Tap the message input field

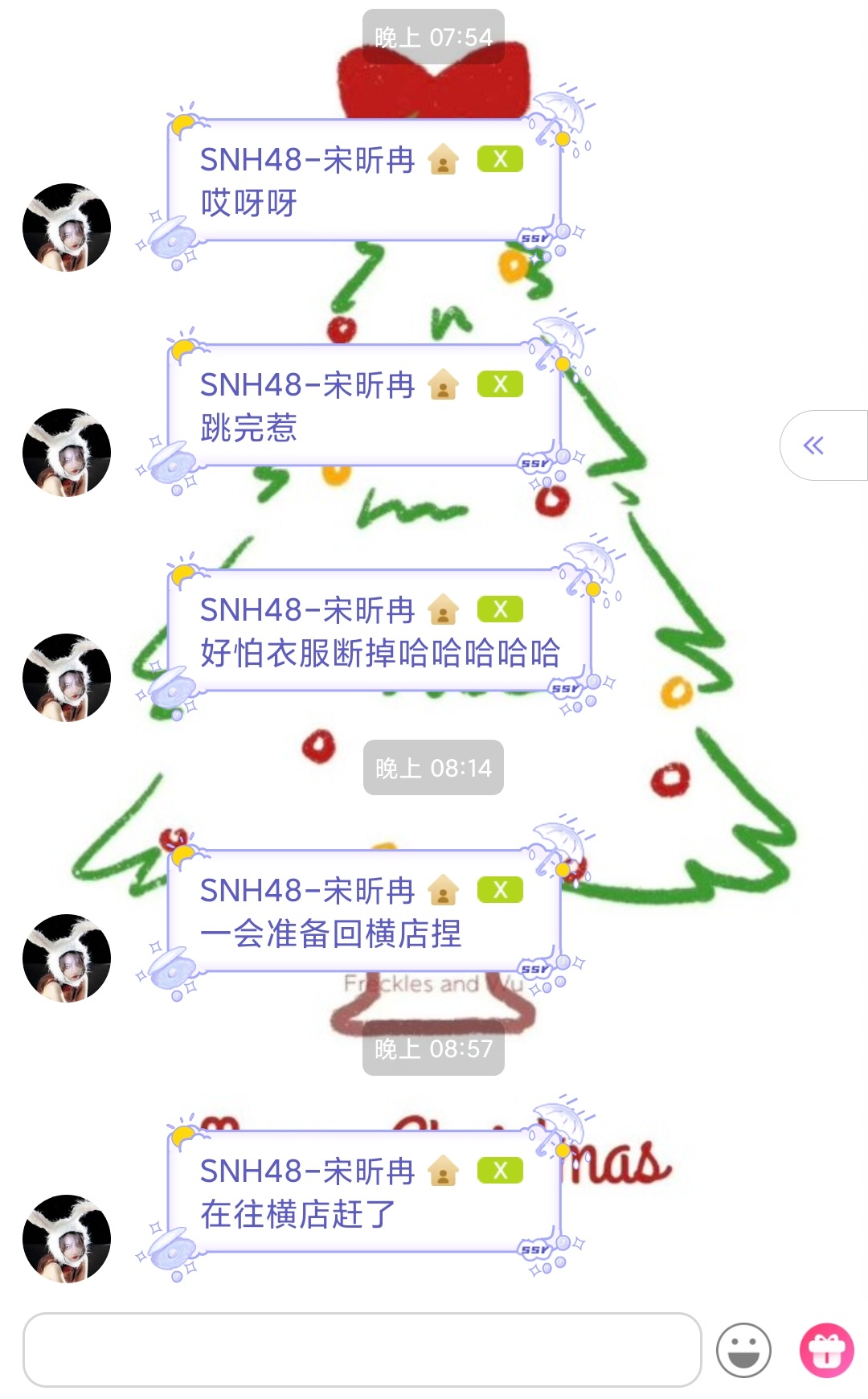point(362,1350)
